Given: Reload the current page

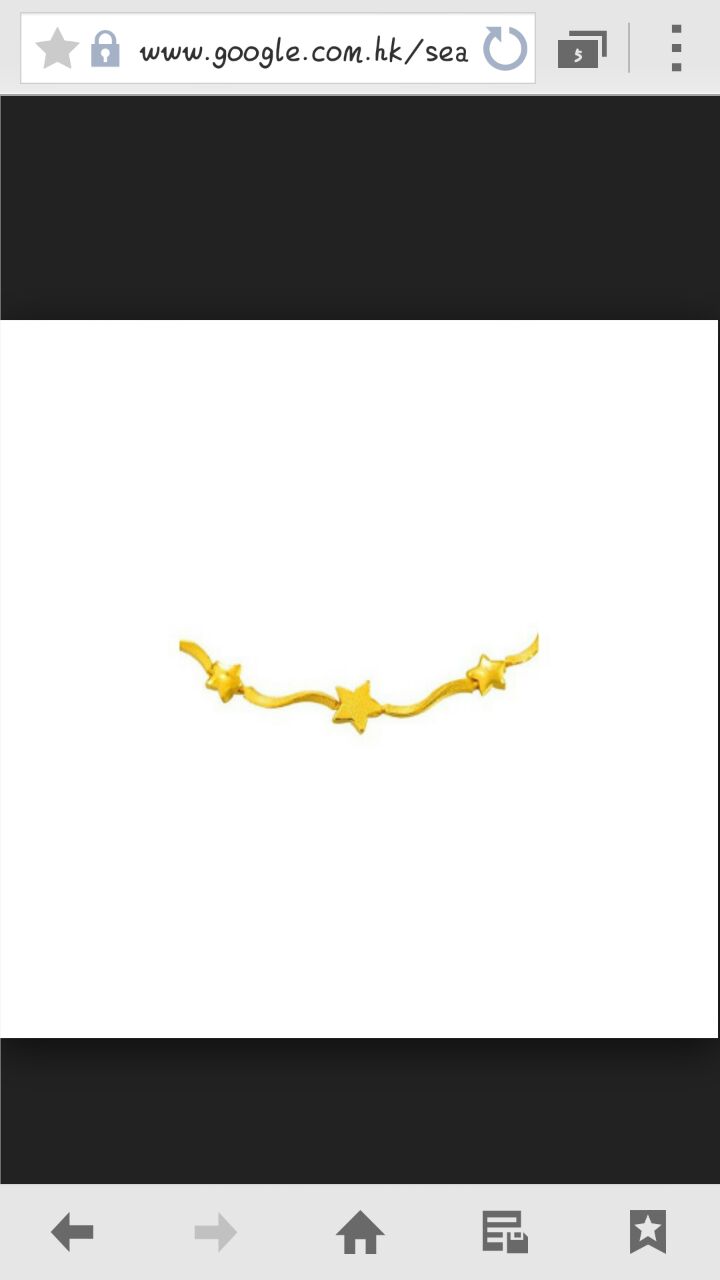Looking at the screenshot, I should (x=505, y=48).
